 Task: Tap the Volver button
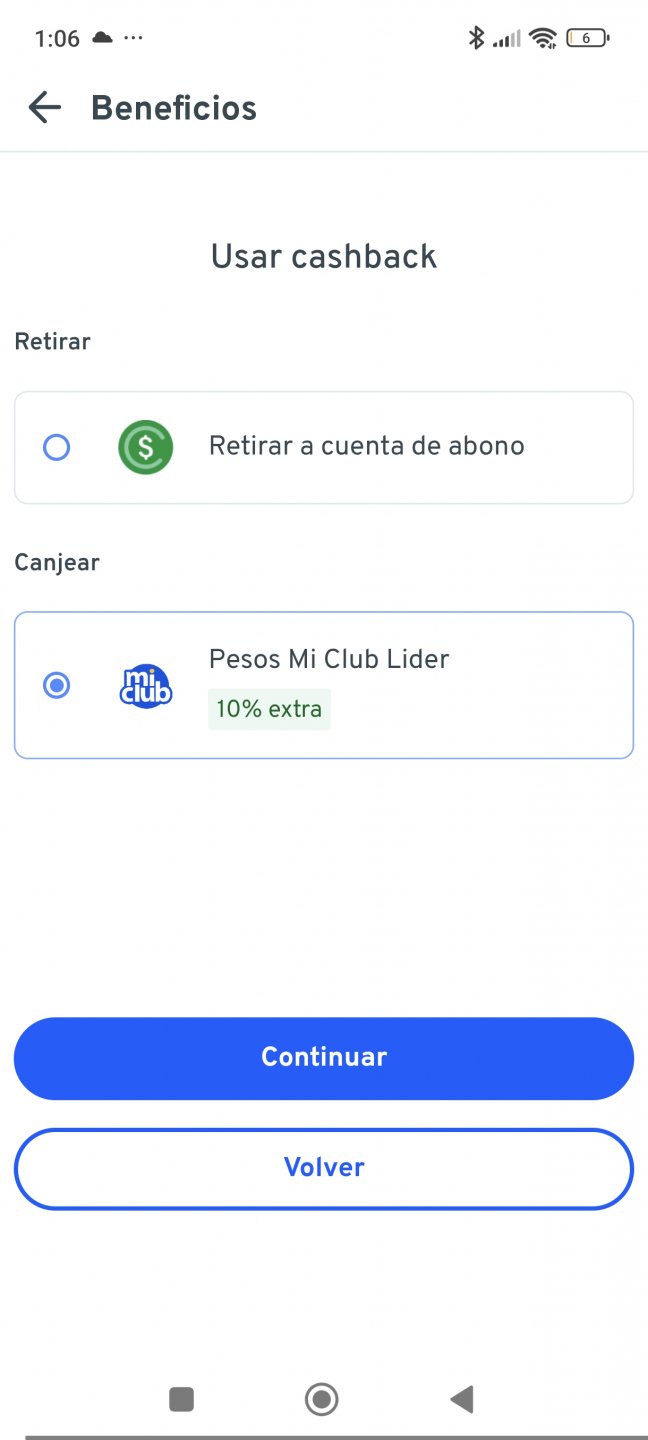pos(324,1168)
